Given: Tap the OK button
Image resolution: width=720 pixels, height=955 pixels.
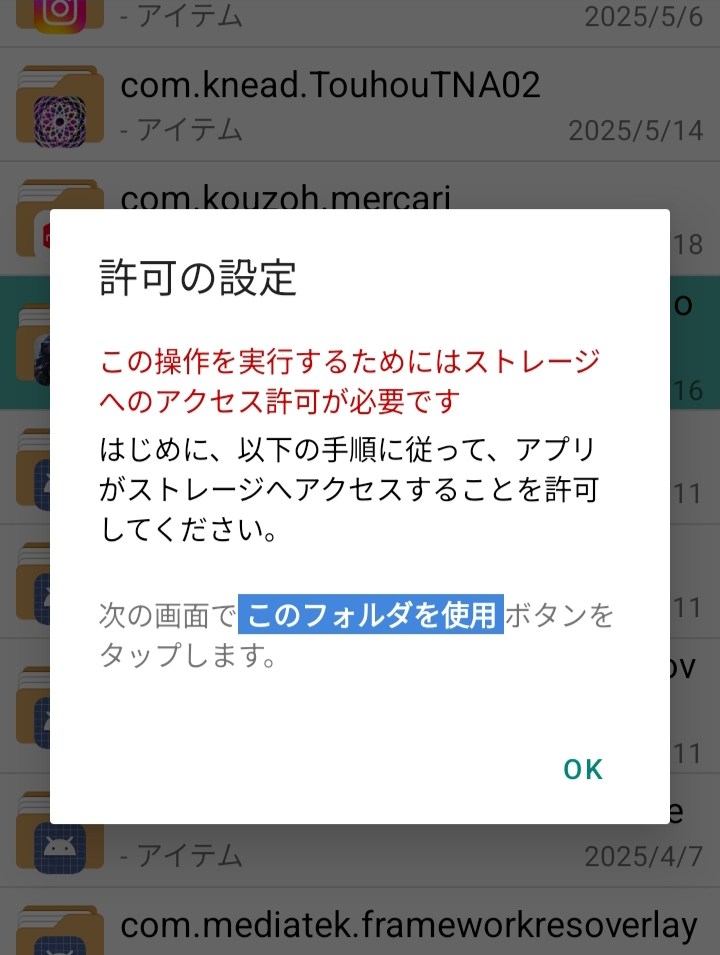Looking at the screenshot, I should [x=583, y=769].
